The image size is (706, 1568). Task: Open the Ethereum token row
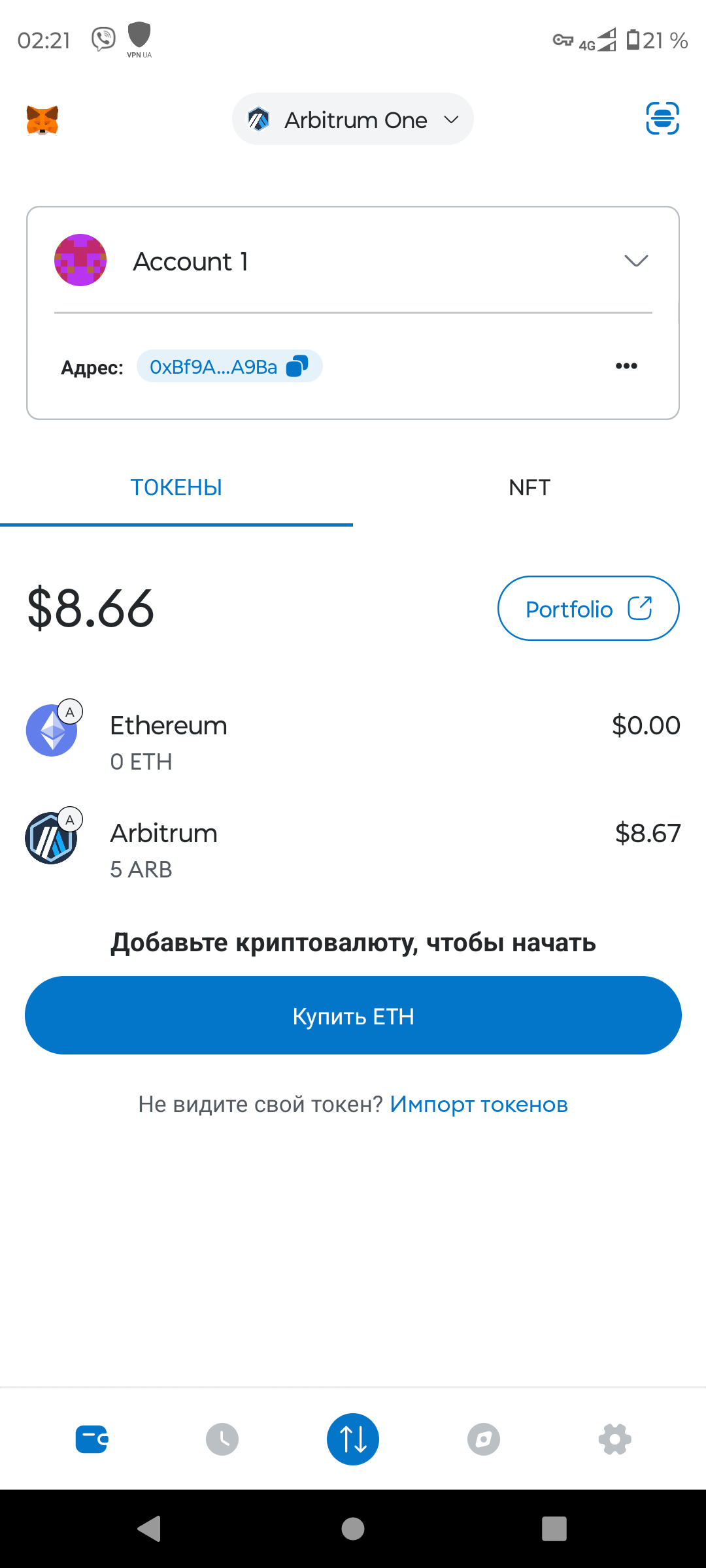[x=353, y=742]
